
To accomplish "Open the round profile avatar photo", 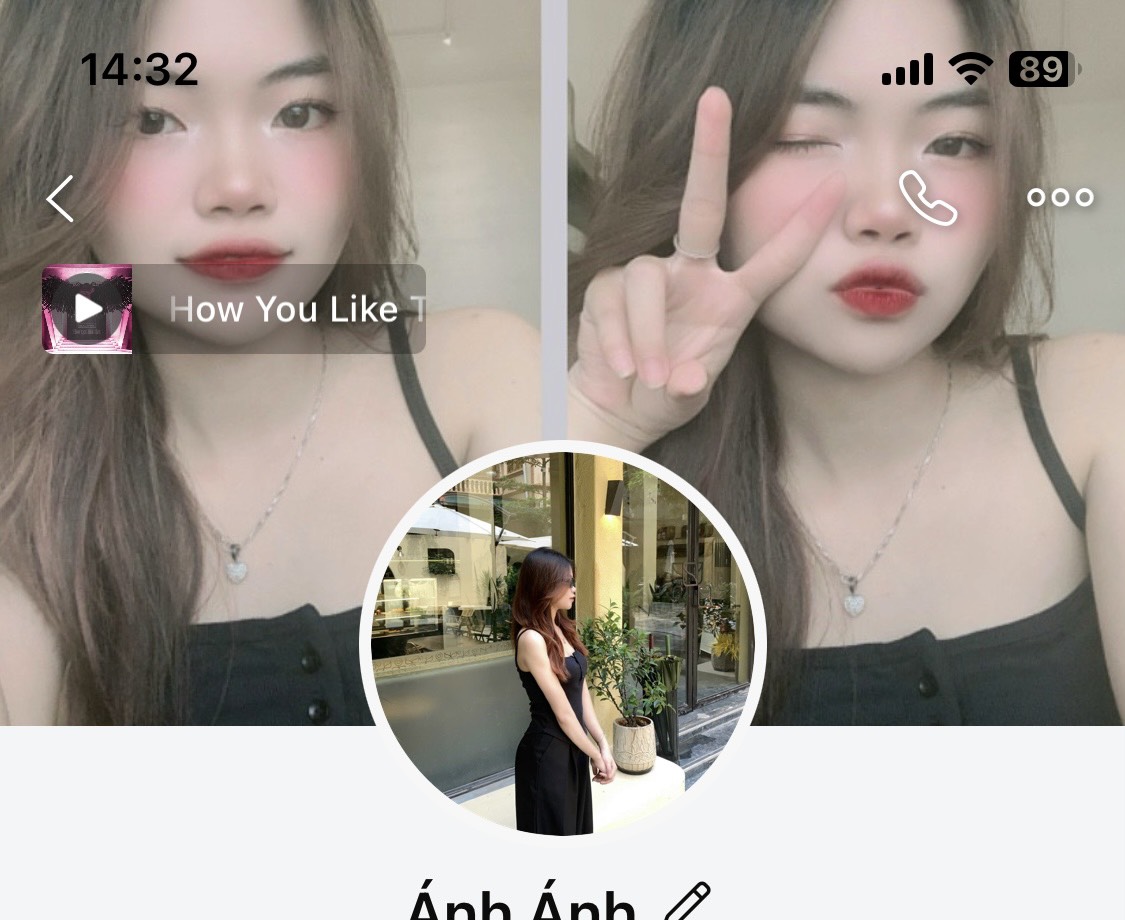I will click(563, 643).
